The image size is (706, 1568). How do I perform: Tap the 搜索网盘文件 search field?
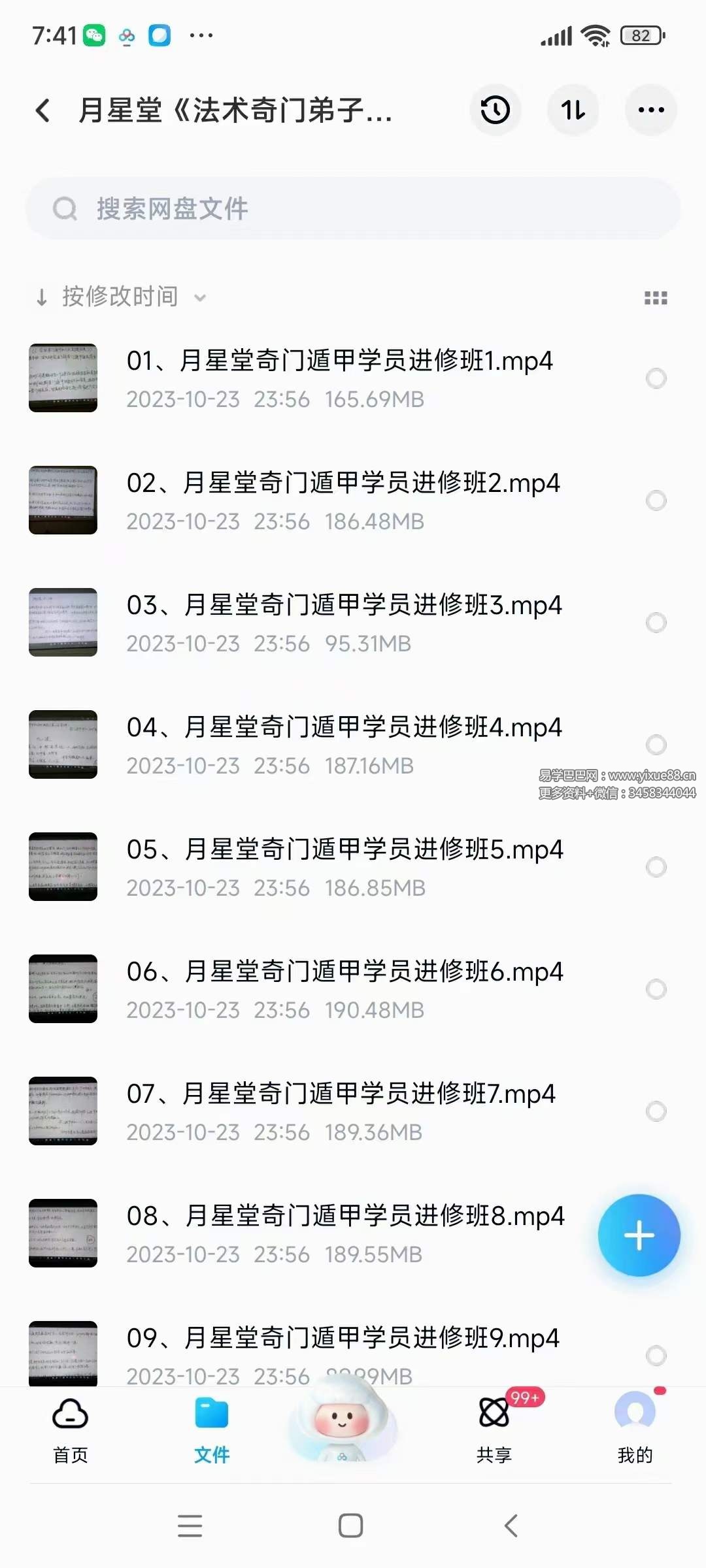(353, 209)
